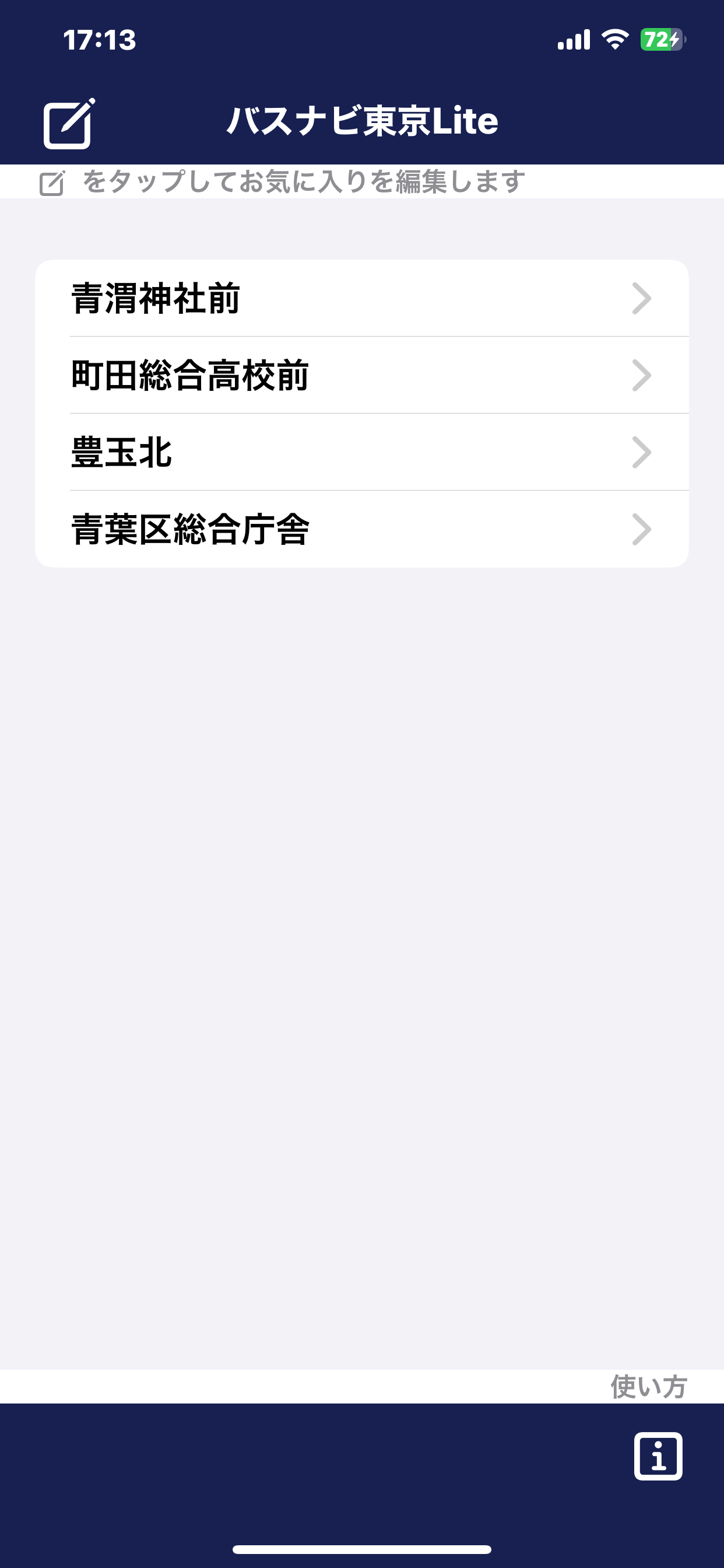724x1568 pixels.
Task: Tap the chevron beside 青葉区総合庁舎
Action: pos(642,529)
